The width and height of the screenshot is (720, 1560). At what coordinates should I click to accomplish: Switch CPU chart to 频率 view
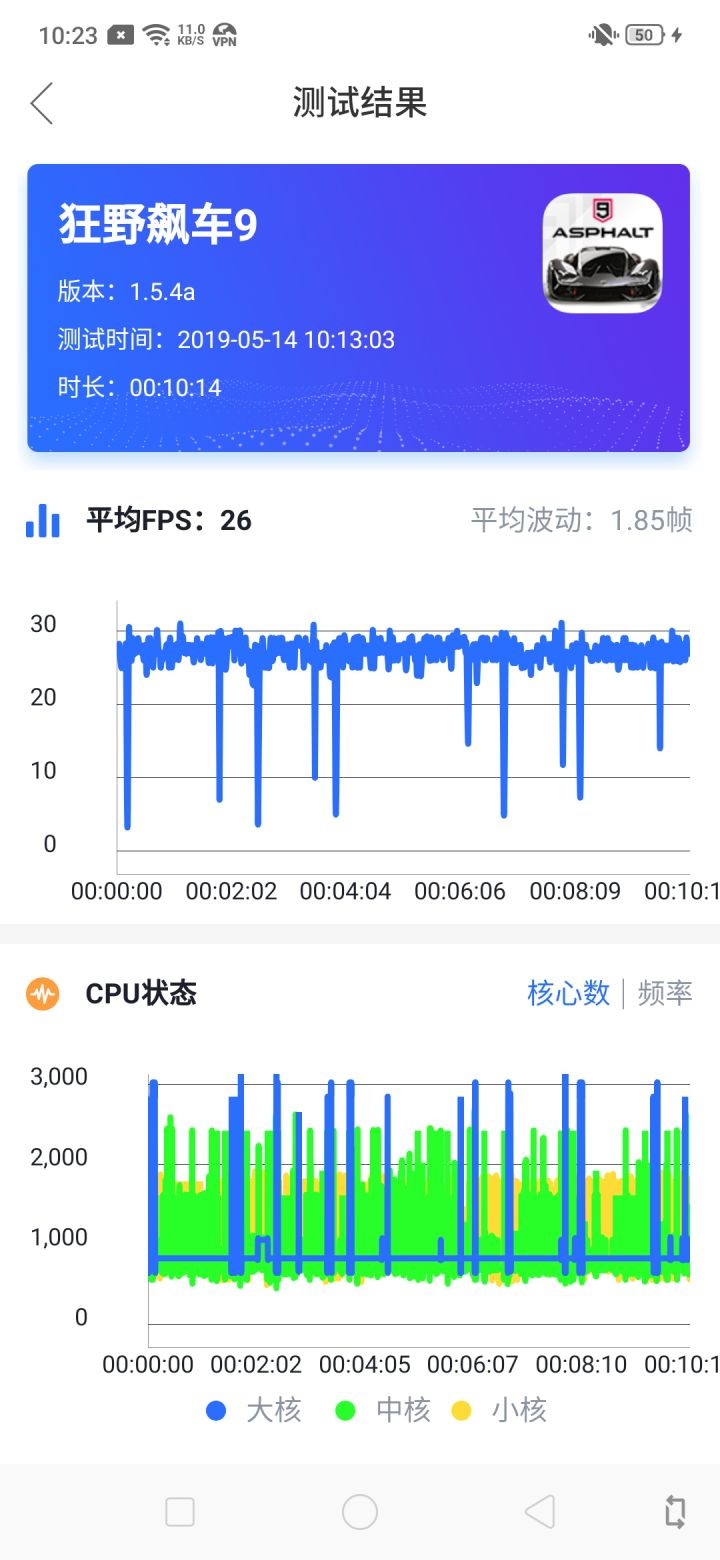[x=665, y=993]
